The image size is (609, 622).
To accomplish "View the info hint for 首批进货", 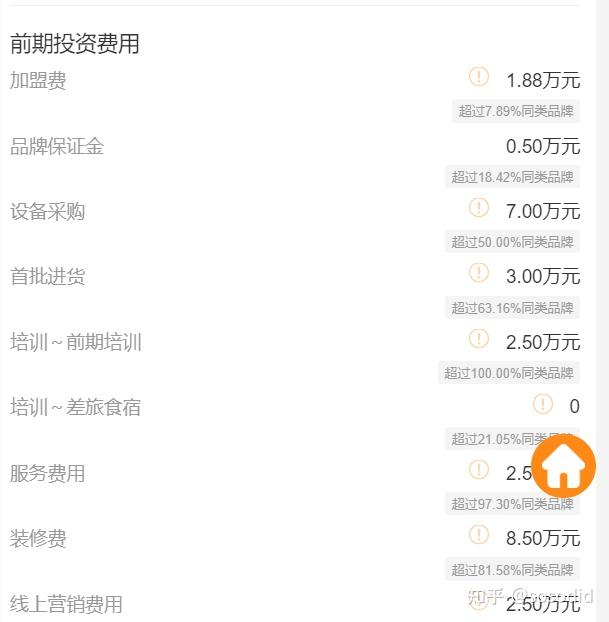I will pos(479,273).
